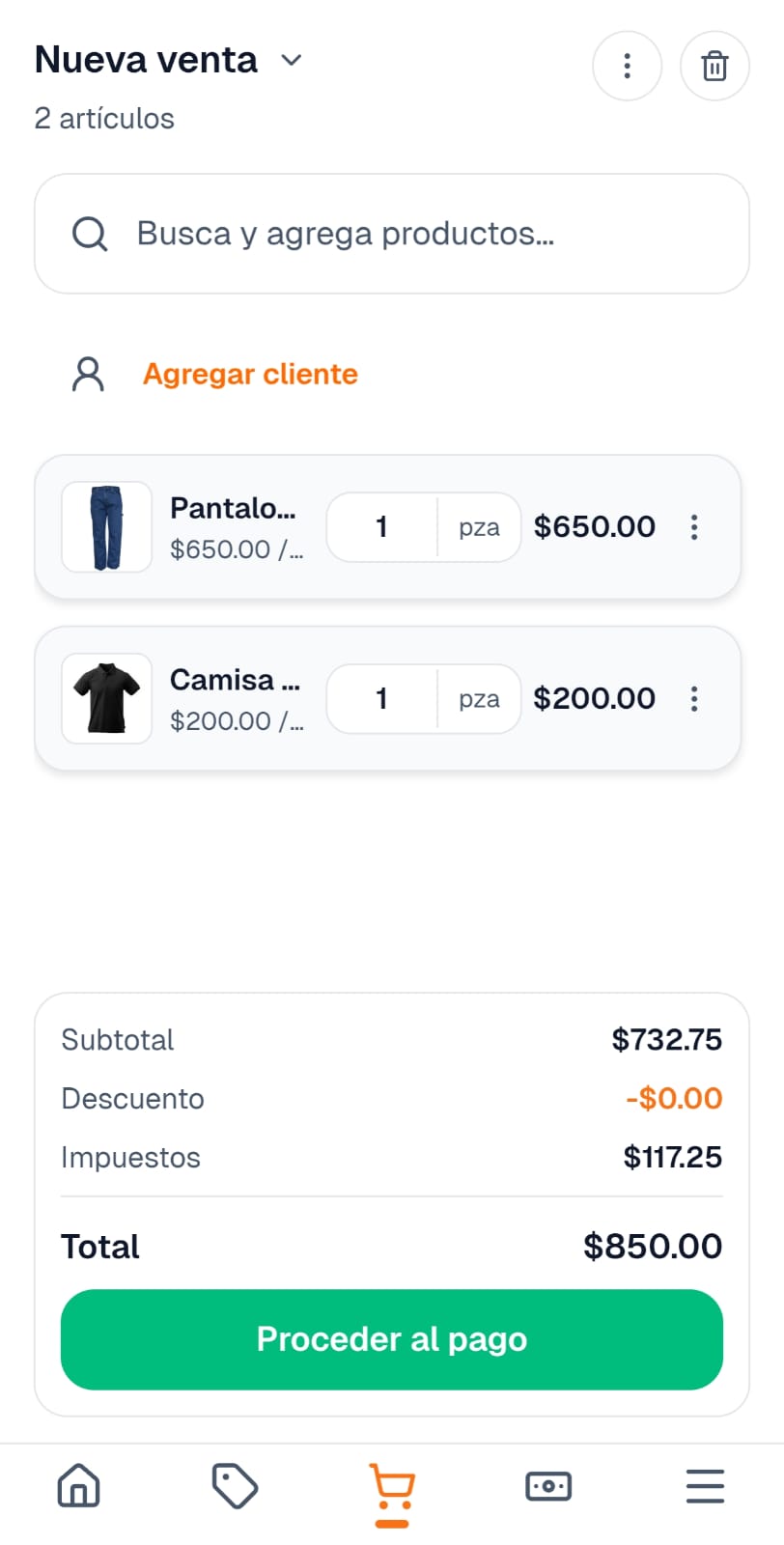This screenshot has height=1545, width=784.
Task: Open options menu for the Camisa item
Action: [x=694, y=698]
